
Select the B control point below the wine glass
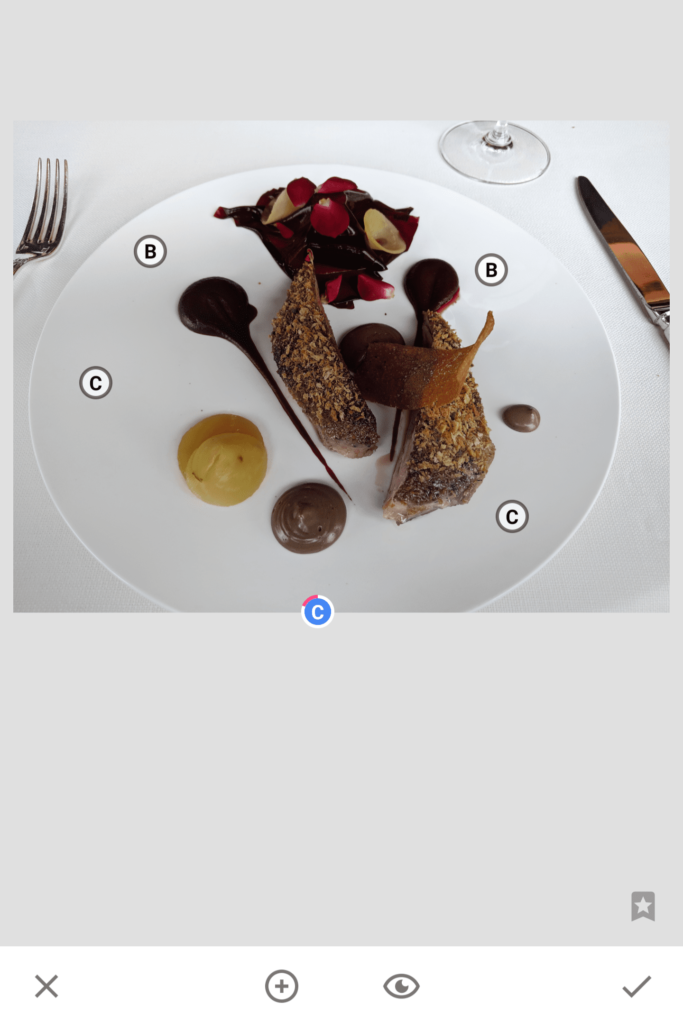click(x=491, y=270)
